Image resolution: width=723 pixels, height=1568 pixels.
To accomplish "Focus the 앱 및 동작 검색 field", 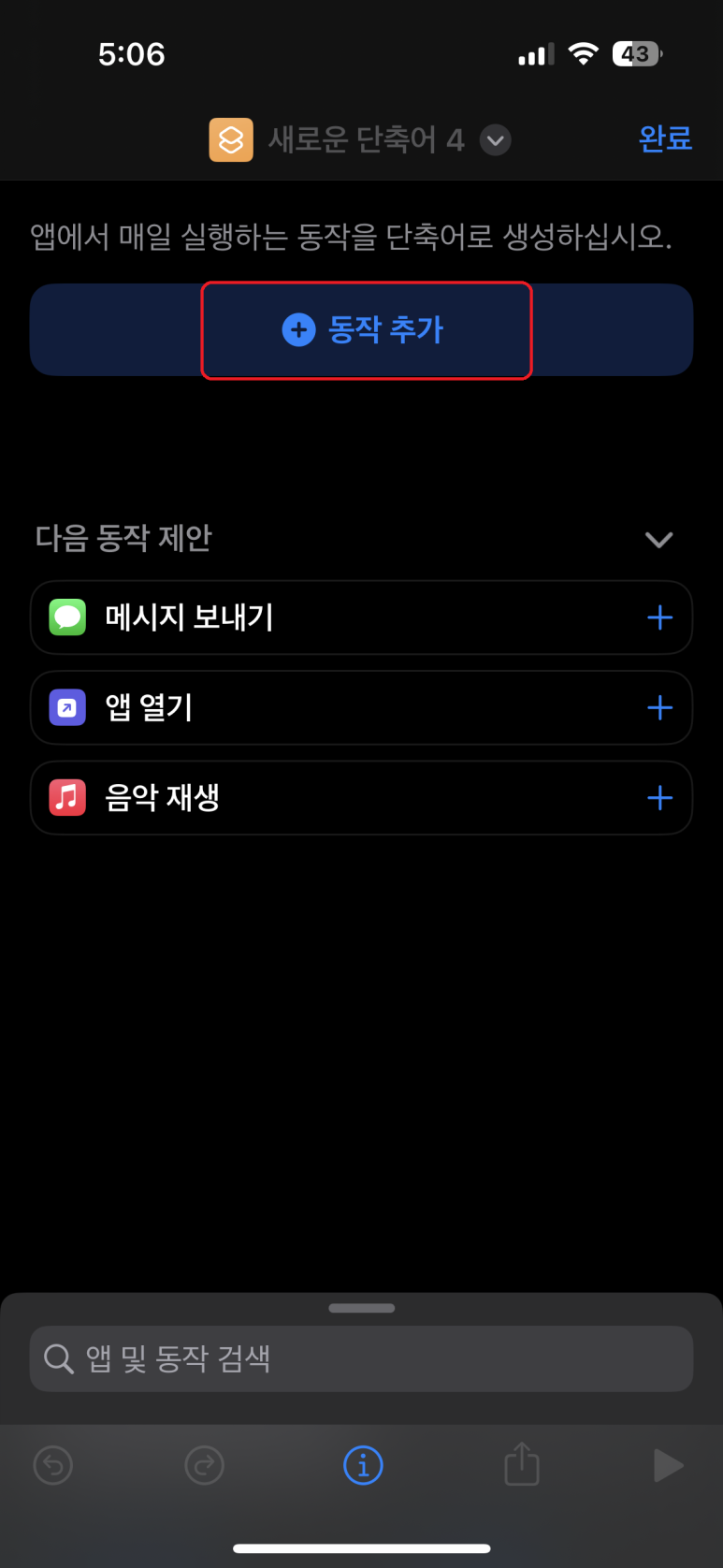I will point(361,1358).
